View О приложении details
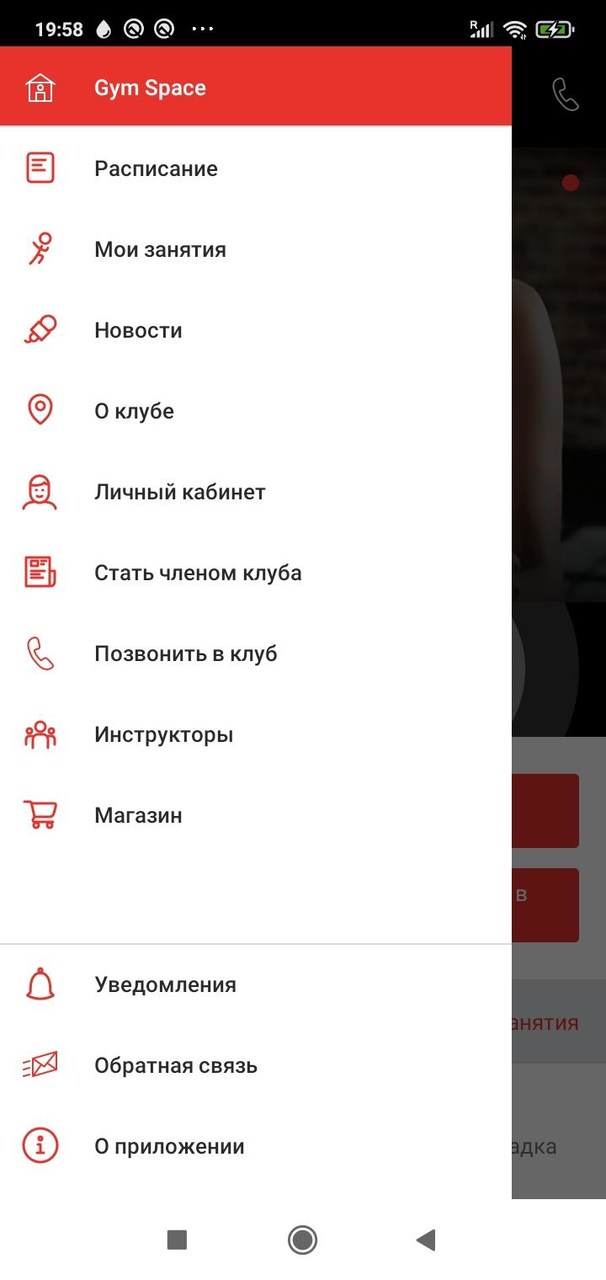 169,1147
